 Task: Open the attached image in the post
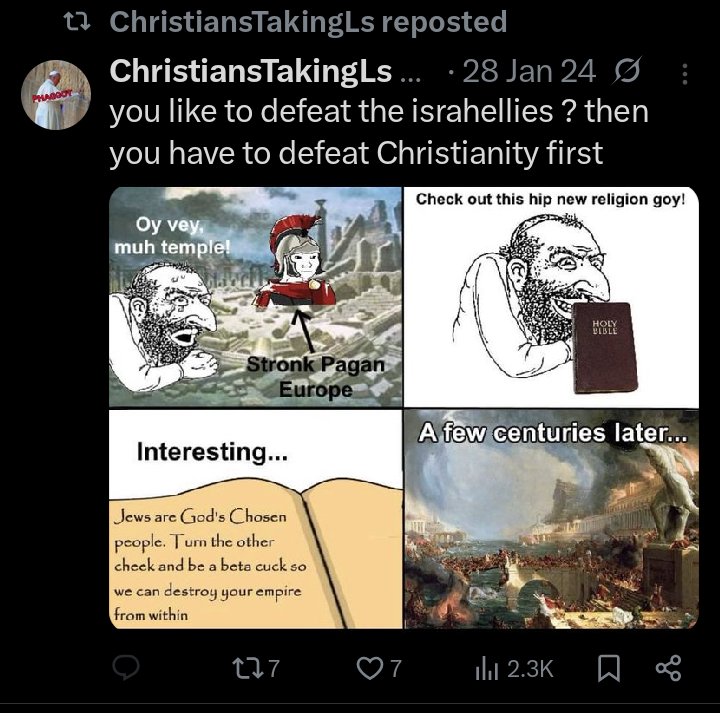pyautogui.click(x=403, y=407)
